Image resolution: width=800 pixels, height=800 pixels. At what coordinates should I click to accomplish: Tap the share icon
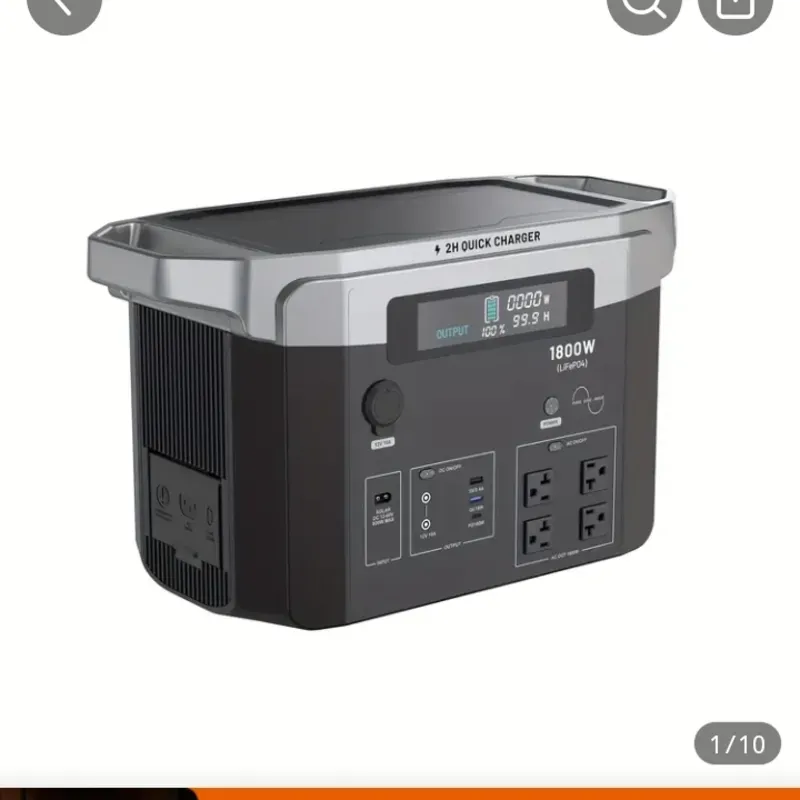point(735,8)
